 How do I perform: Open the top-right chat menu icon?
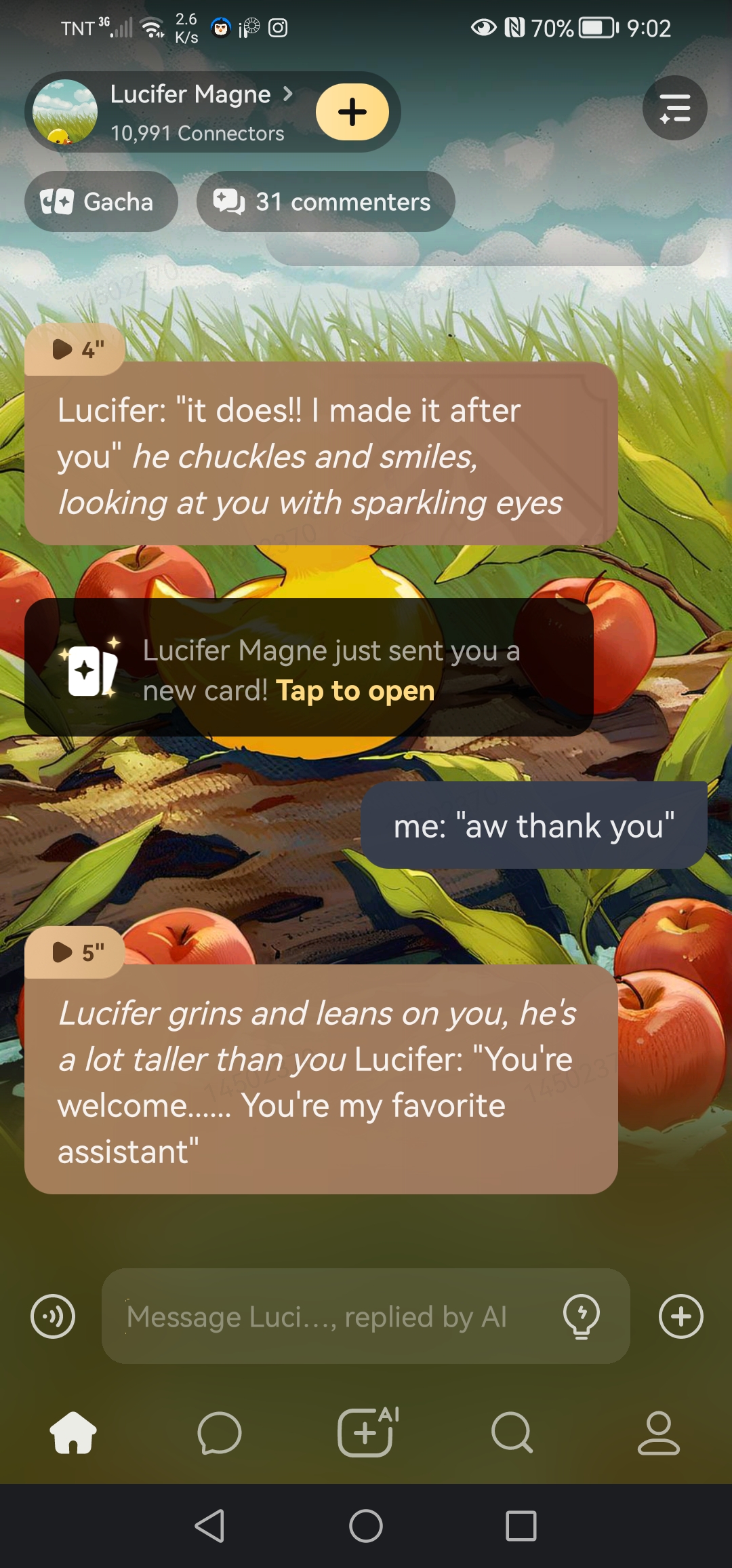click(674, 109)
